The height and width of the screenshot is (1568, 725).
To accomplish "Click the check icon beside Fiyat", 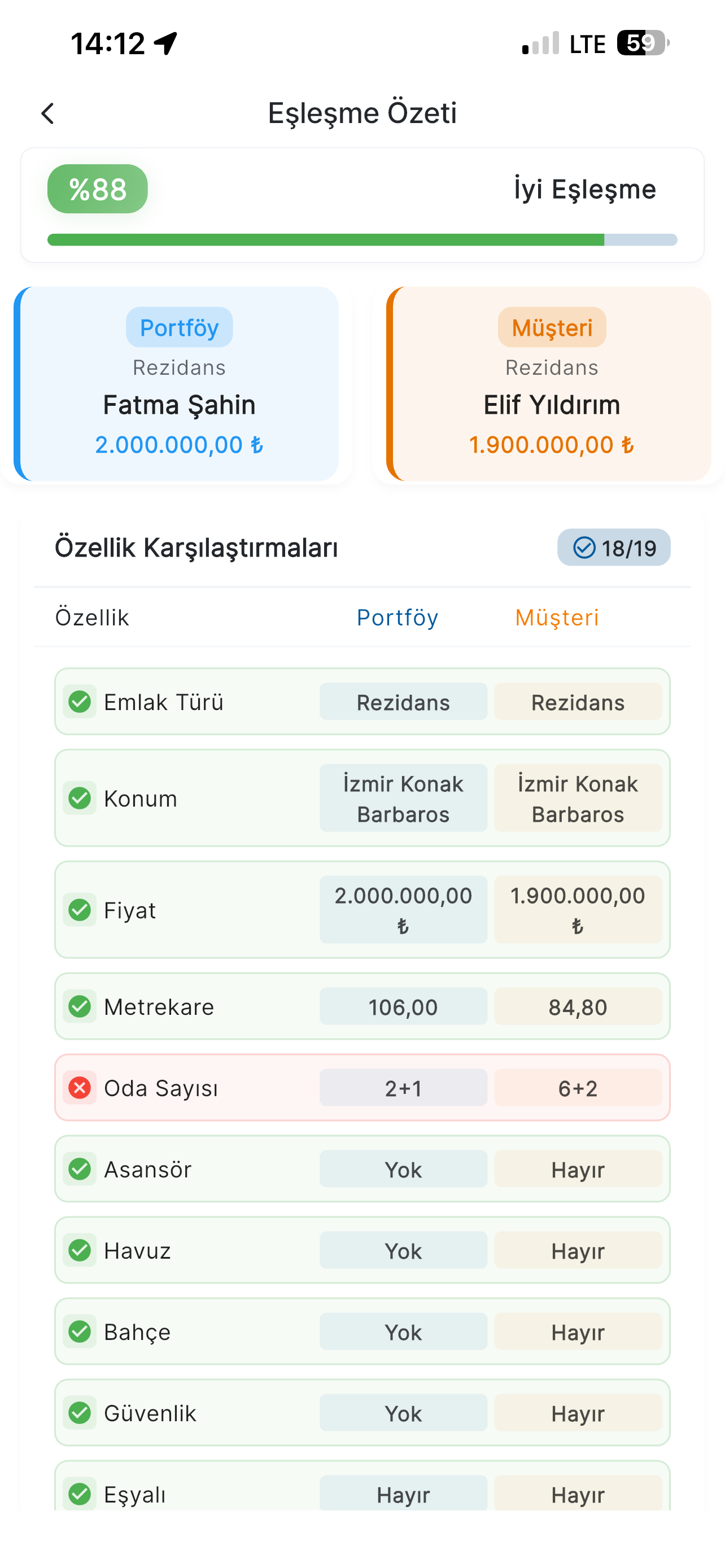I will click(80, 909).
